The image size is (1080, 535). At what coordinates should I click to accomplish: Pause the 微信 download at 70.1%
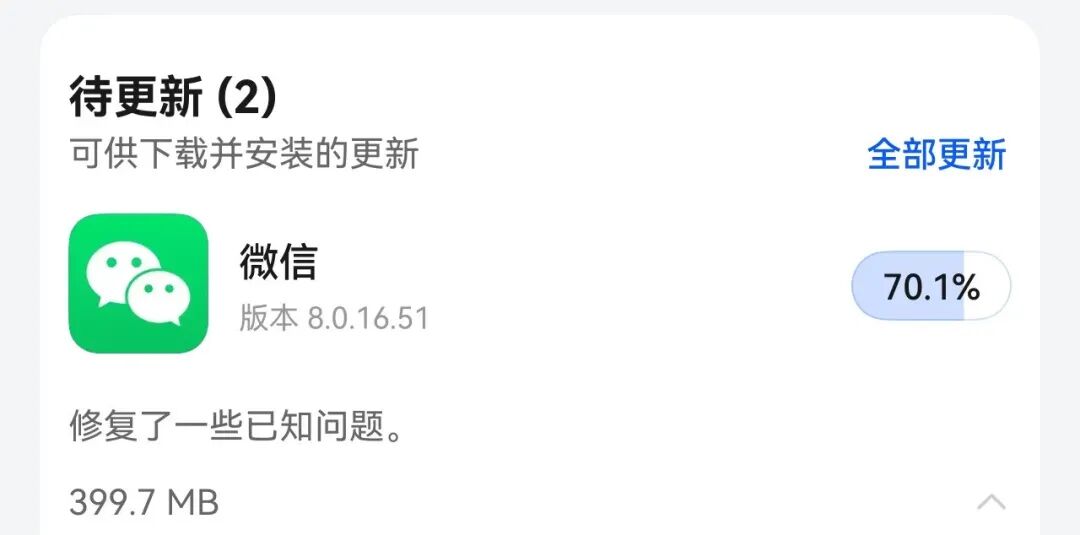point(930,288)
